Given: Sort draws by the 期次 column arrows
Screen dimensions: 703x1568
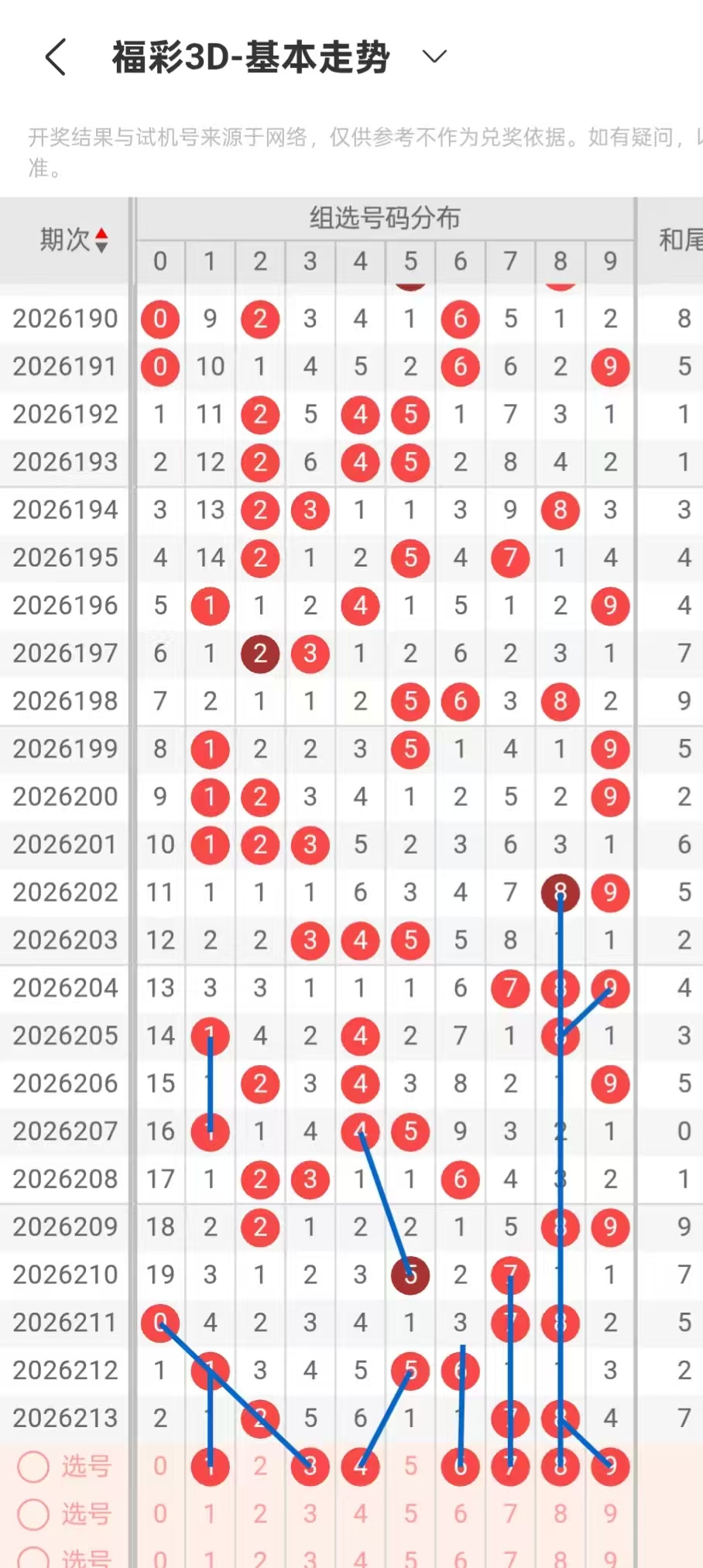Looking at the screenshot, I should point(101,241).
